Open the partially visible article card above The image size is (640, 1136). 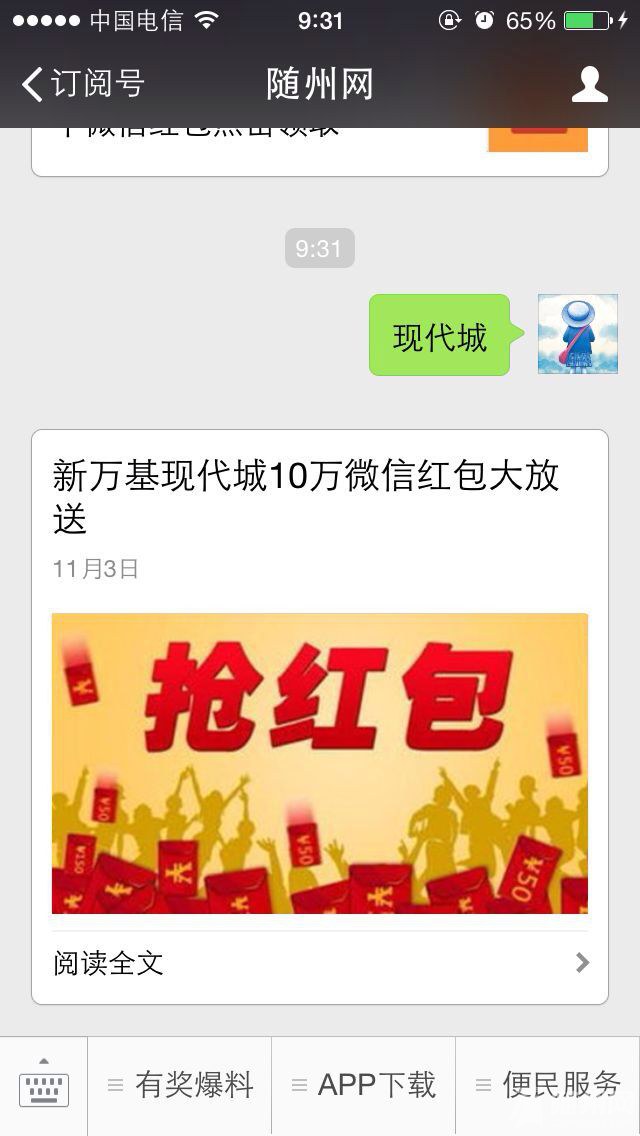[320, 150]
